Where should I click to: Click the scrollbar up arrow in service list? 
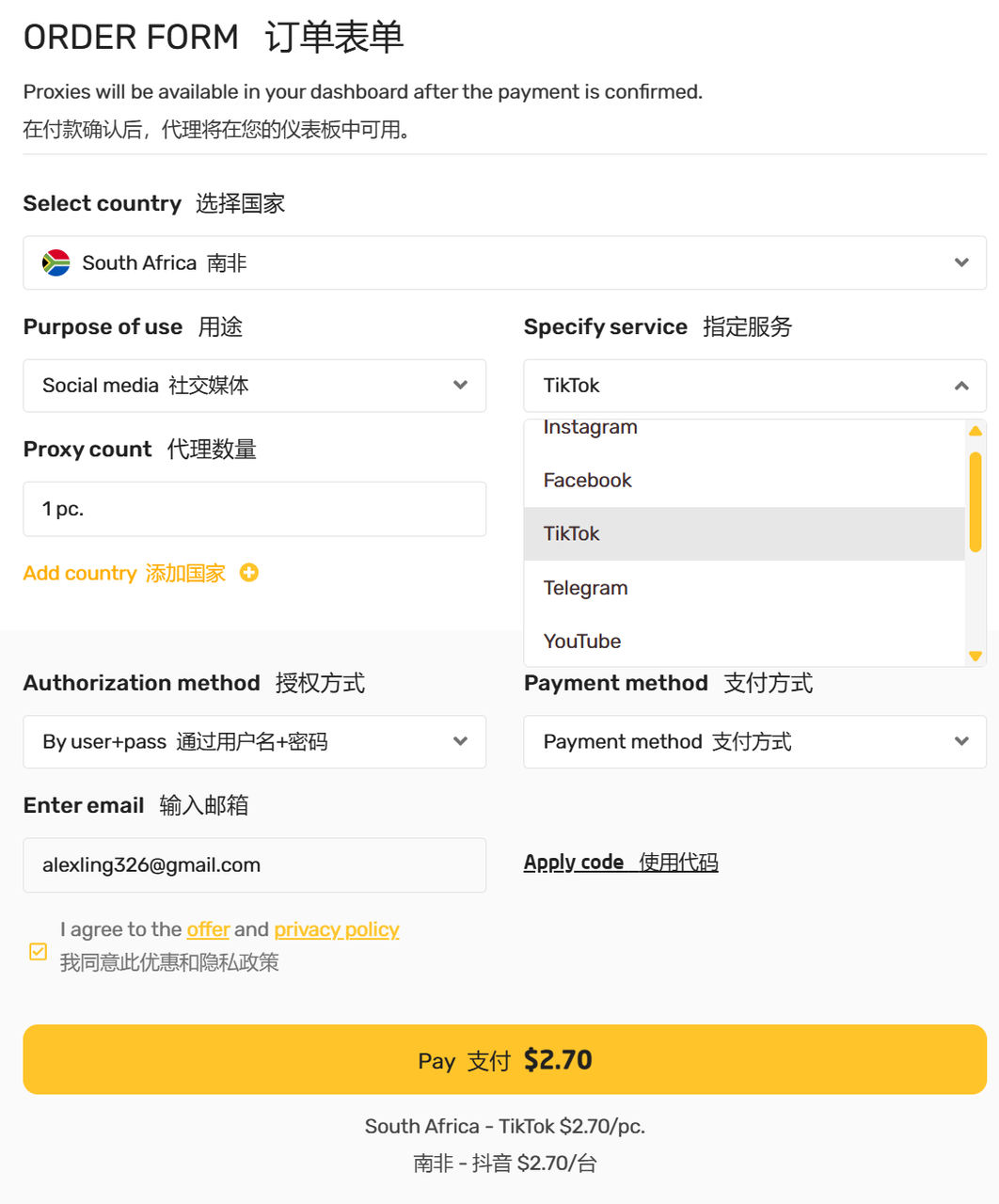(975, 430)
